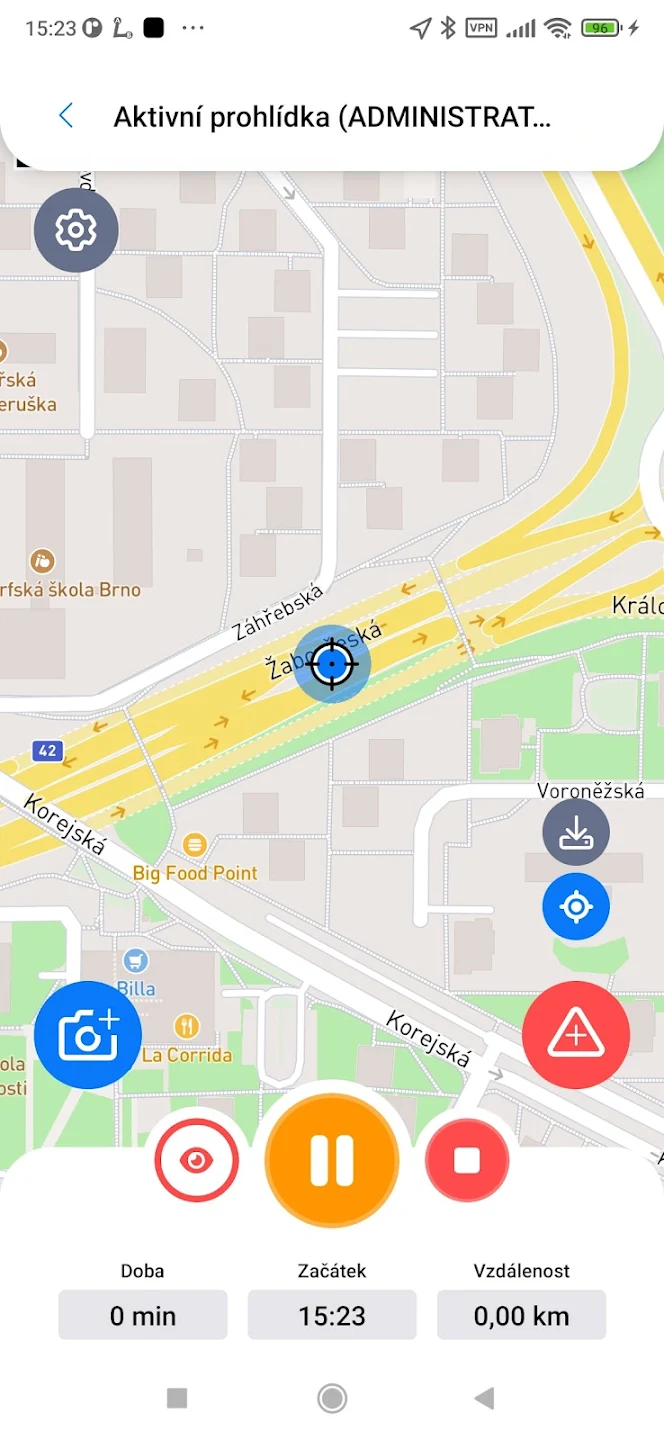Image resolution: width=664 pixels, height=1440 pixels.
Task: Pause the active tour
Action: 332,1160
